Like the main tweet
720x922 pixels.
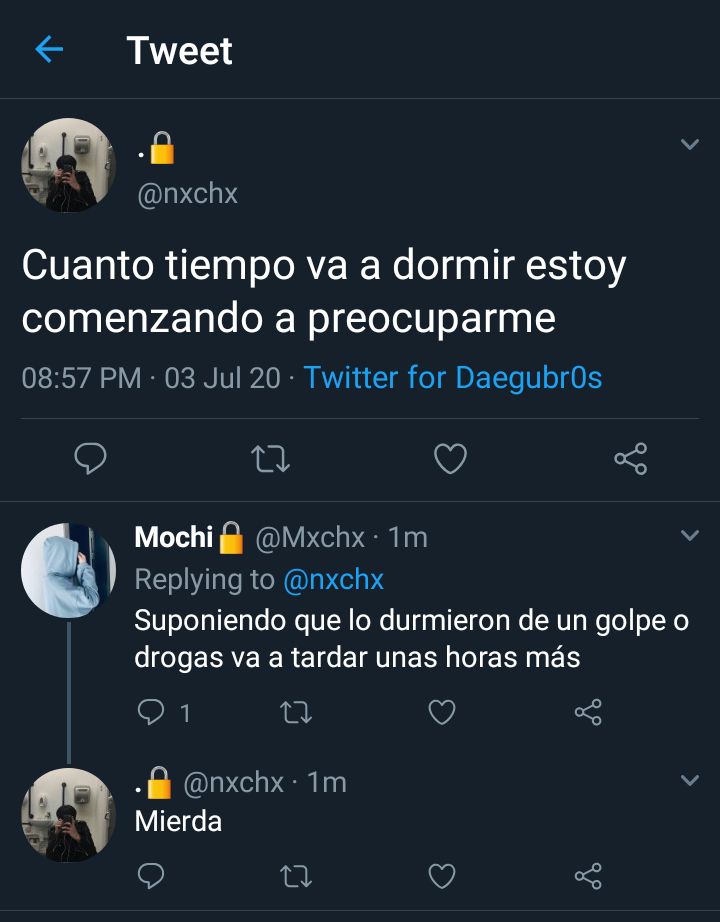pos(450,459)
